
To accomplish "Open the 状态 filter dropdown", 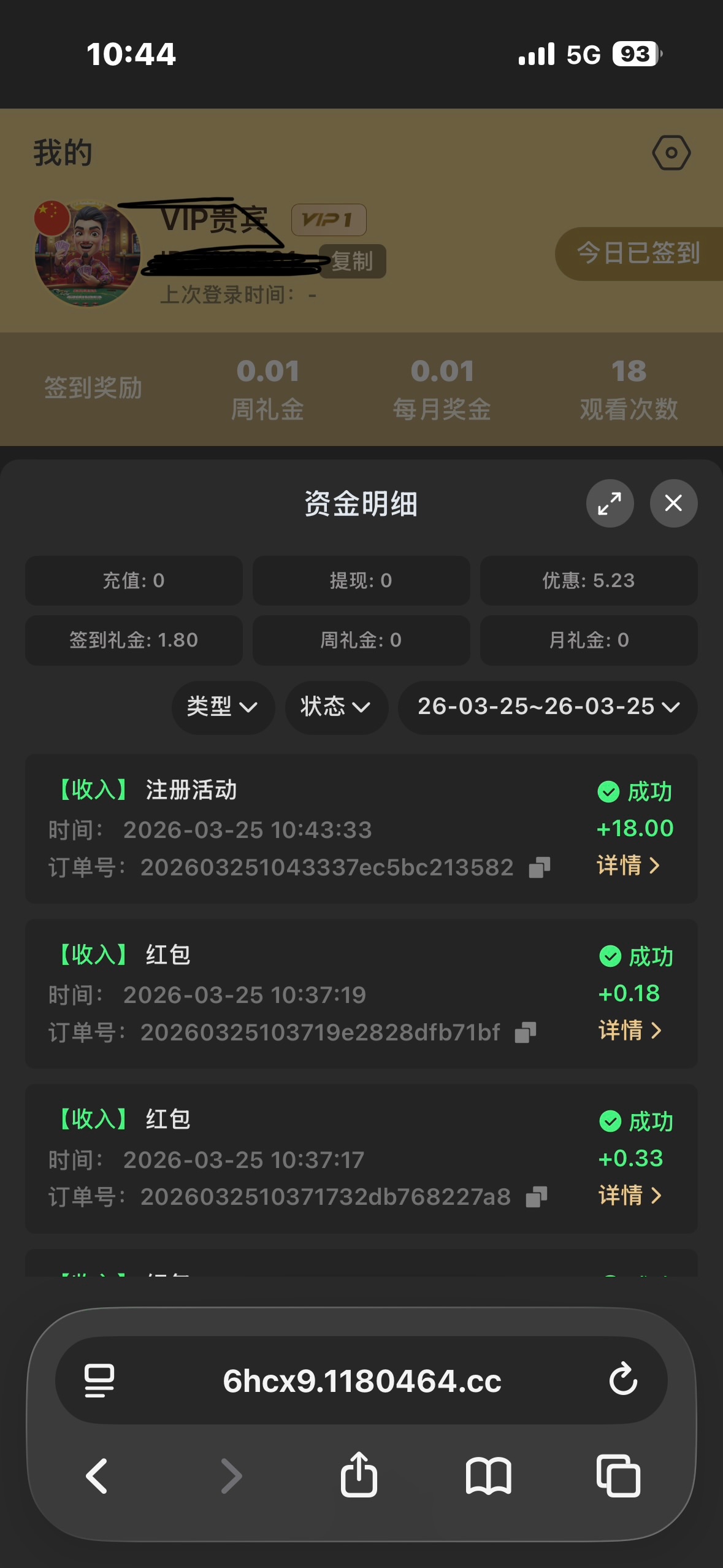I will [336, 707].
